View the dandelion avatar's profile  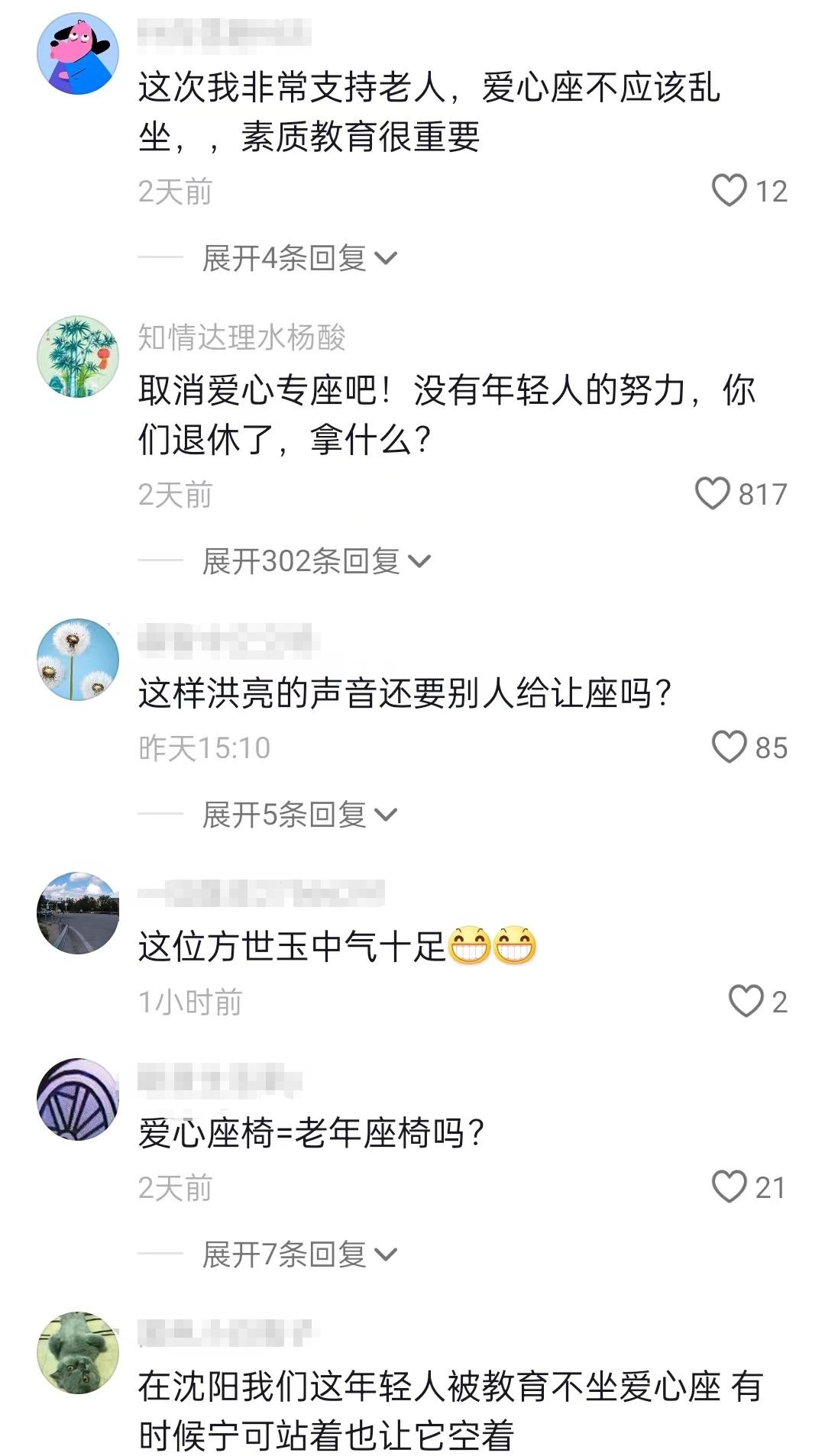tap(78, 660)
